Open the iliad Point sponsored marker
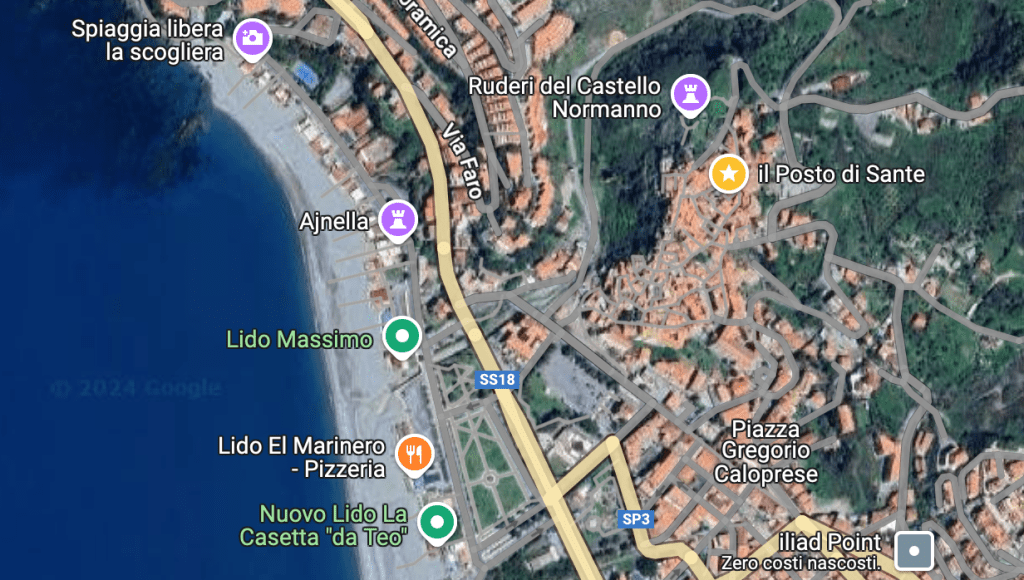 [913, 550]
